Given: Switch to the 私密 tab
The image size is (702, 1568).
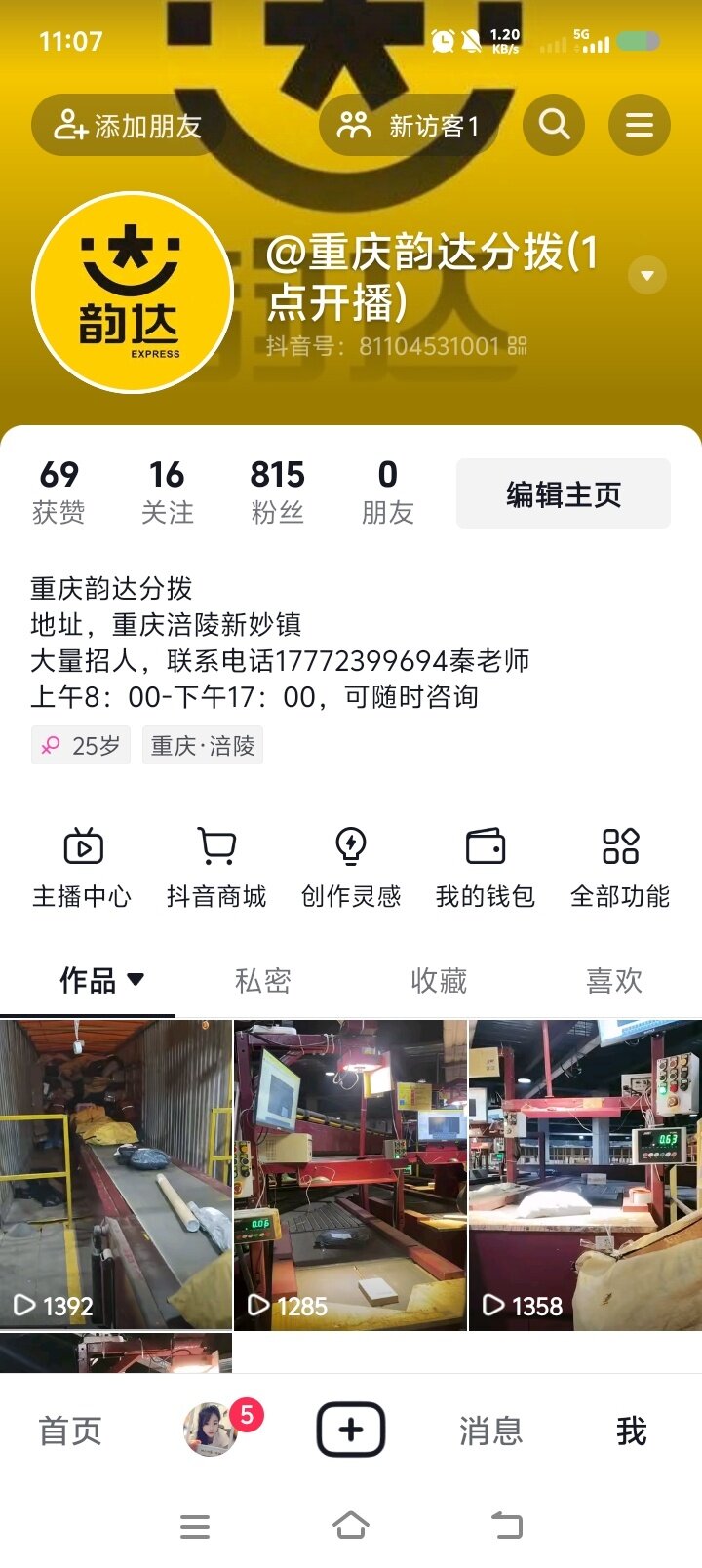Looking at the screenshot, I should click(x=263, y=980).
